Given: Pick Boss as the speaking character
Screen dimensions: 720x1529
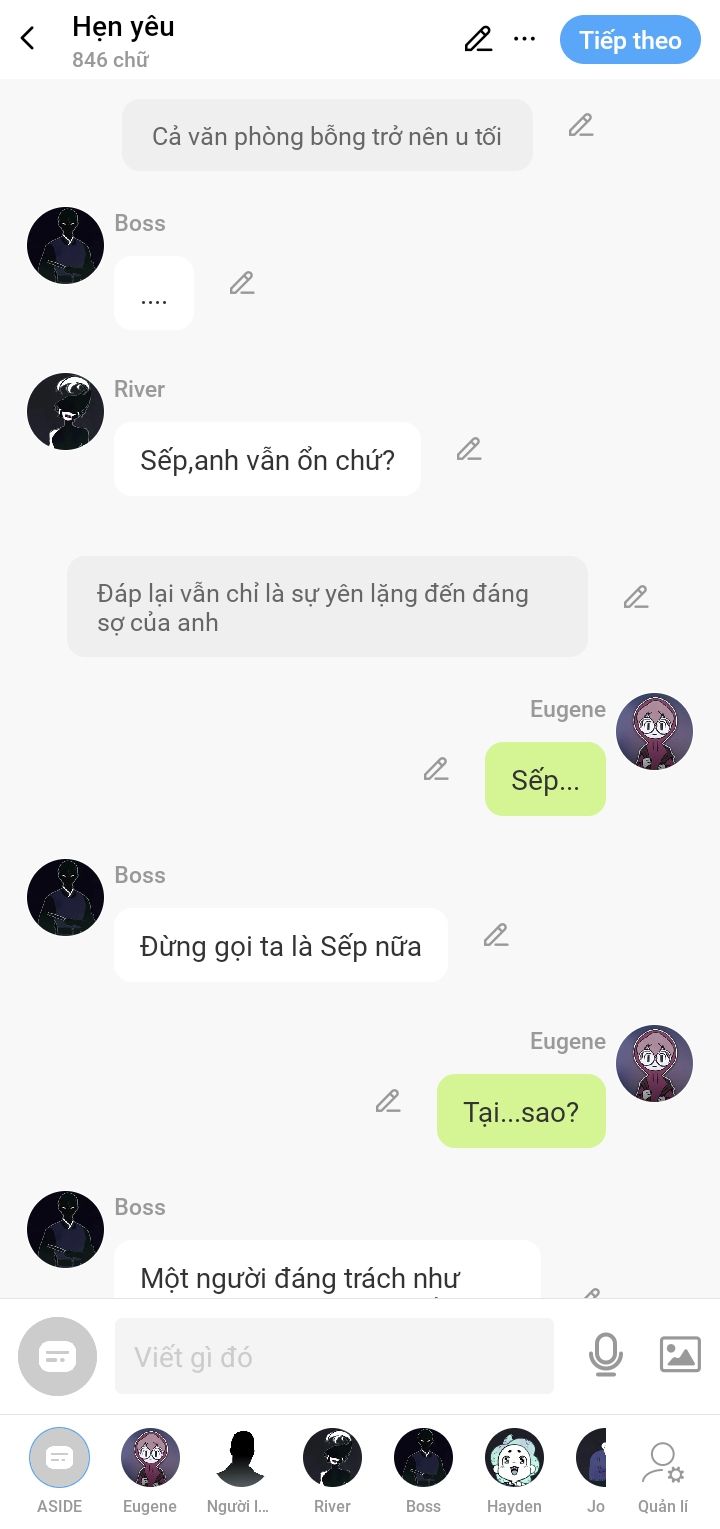Looking at the screenshot, I should tap(423, 1468).
